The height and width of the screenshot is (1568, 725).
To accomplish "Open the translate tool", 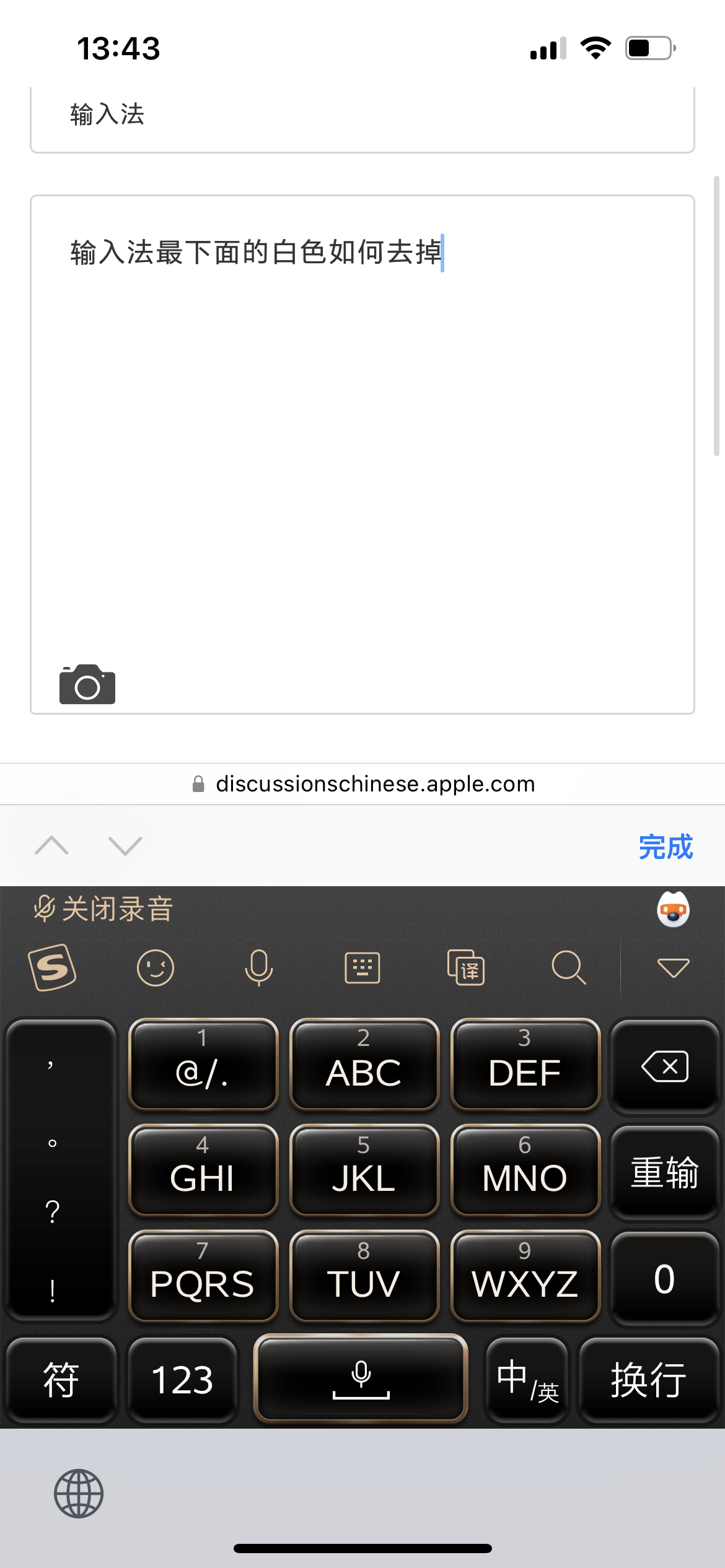I will (x=466, y=967).
